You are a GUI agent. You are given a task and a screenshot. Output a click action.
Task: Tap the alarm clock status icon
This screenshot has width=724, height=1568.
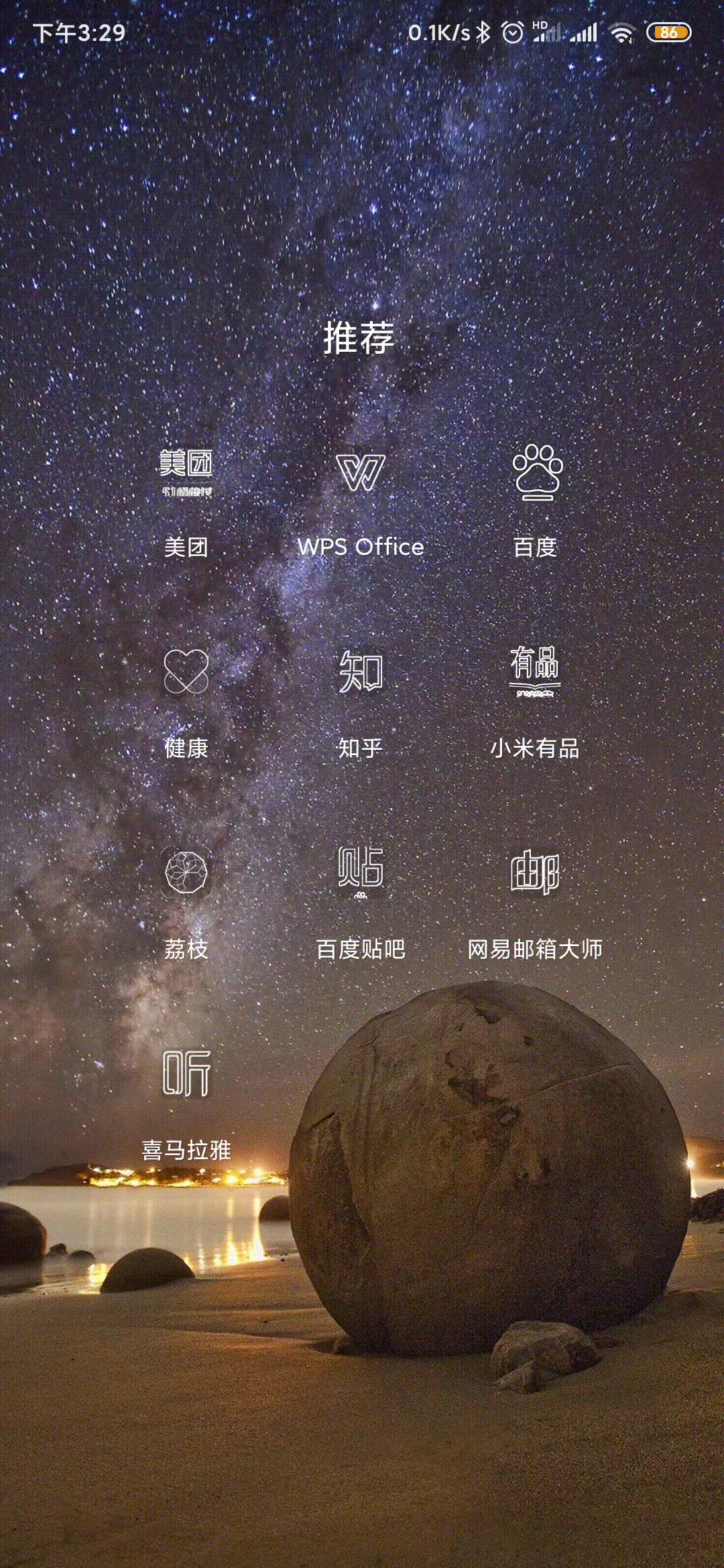tap(512, 31)
